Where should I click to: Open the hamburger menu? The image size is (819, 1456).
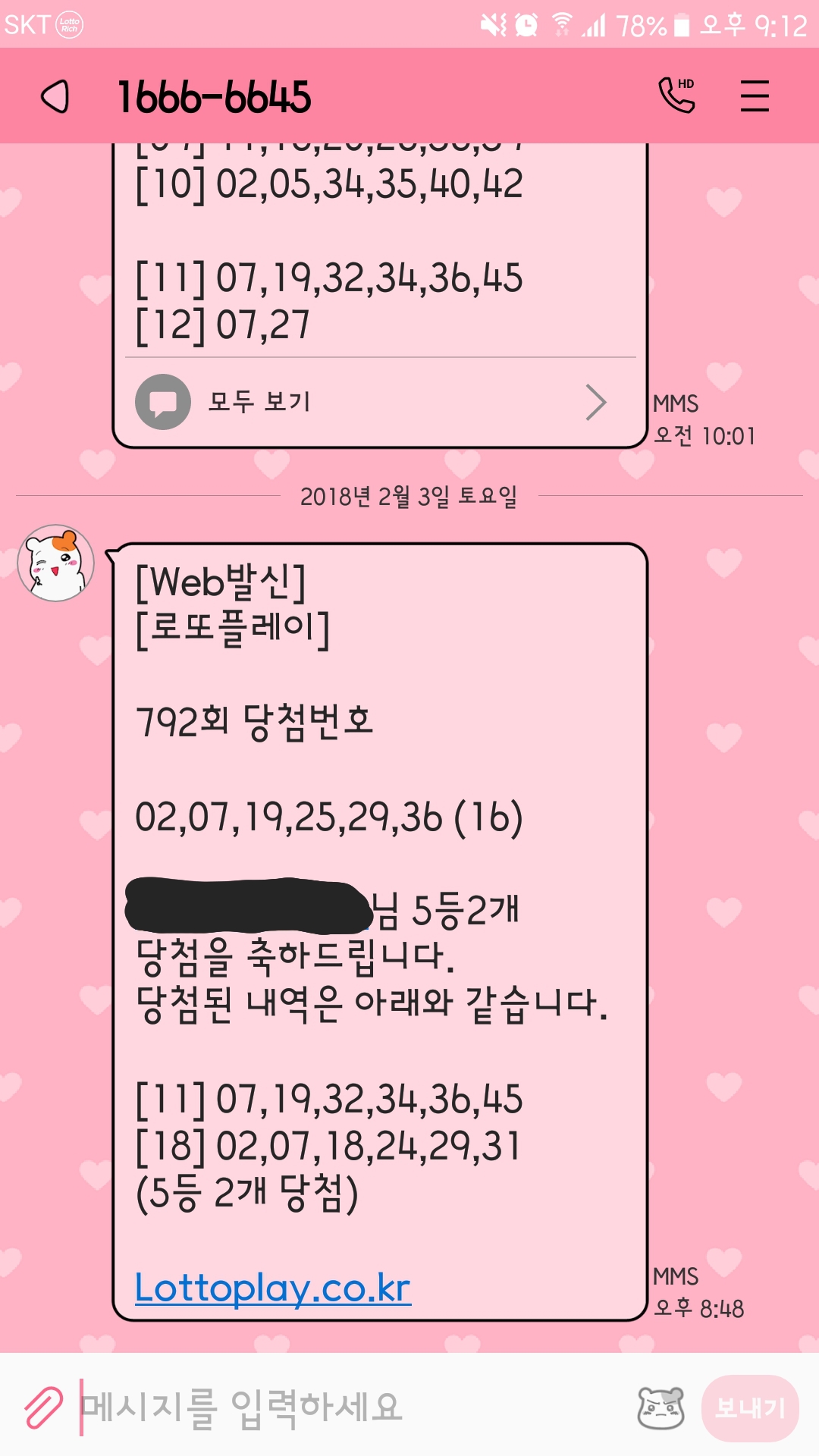coord(755,97)
